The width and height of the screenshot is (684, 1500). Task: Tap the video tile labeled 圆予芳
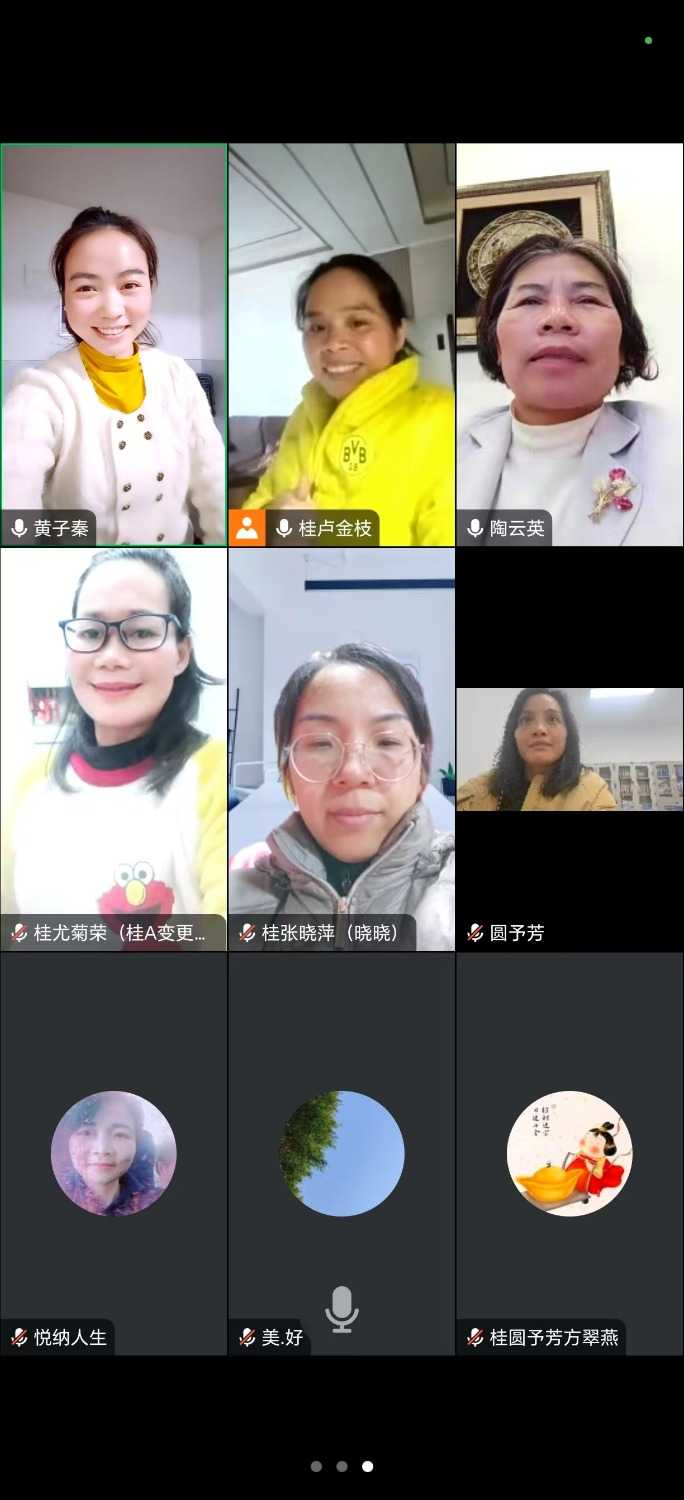[570, 749]
